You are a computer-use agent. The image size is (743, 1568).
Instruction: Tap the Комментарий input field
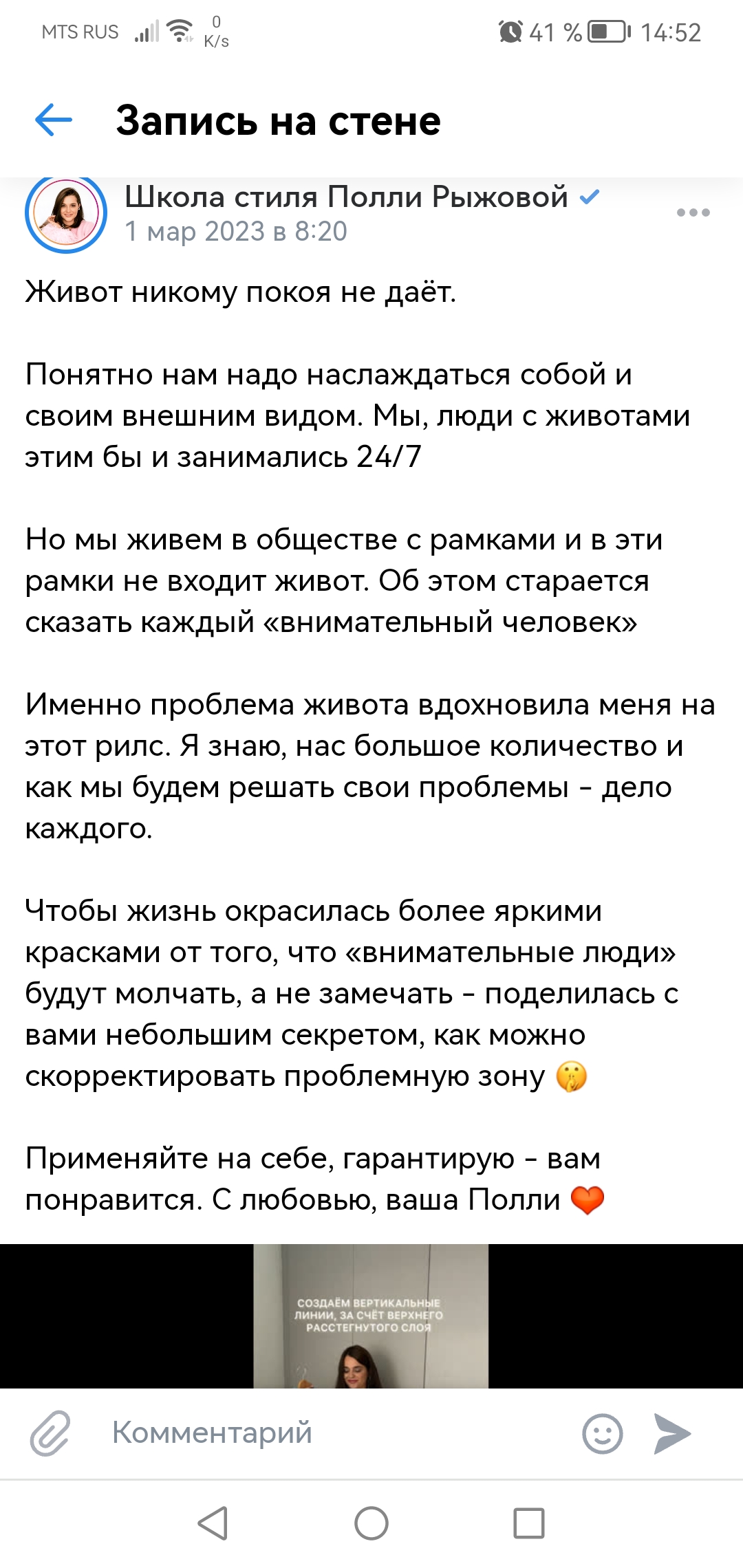(337, 1433)
